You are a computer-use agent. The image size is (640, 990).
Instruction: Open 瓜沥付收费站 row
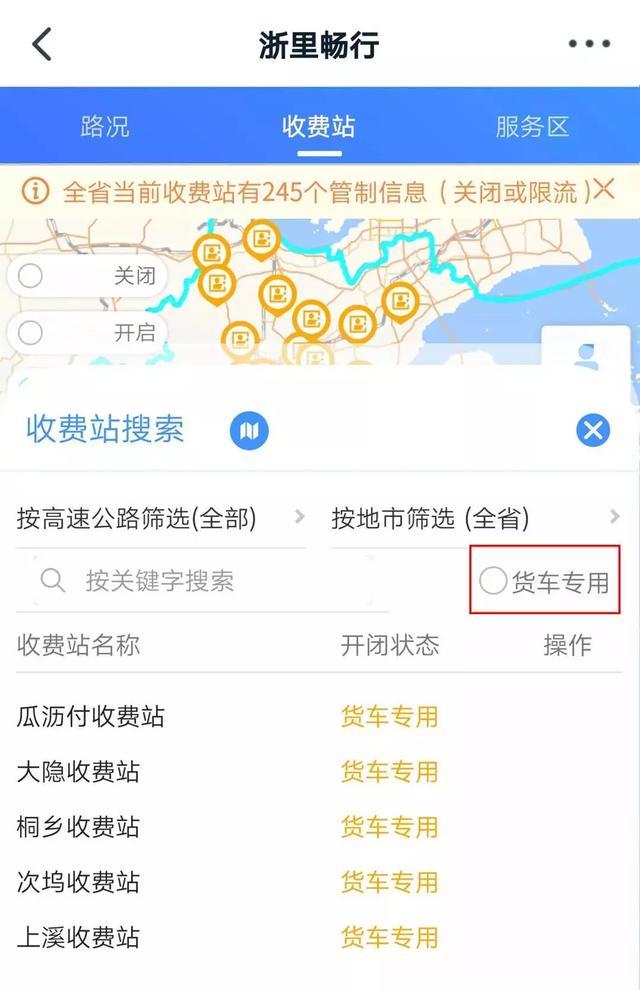[91, 717]
